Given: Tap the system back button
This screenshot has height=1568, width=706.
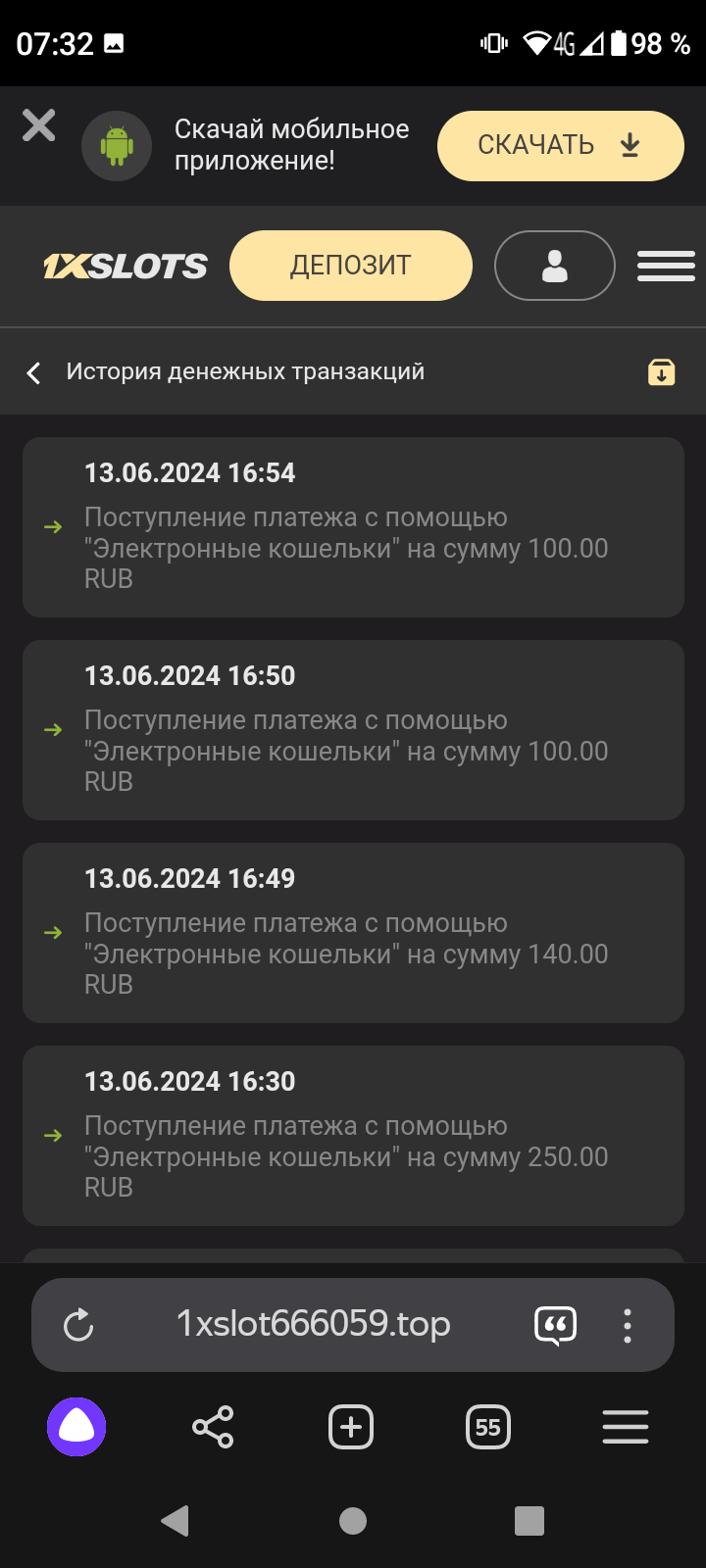Looking at the screenshot, I should 176,1520.
